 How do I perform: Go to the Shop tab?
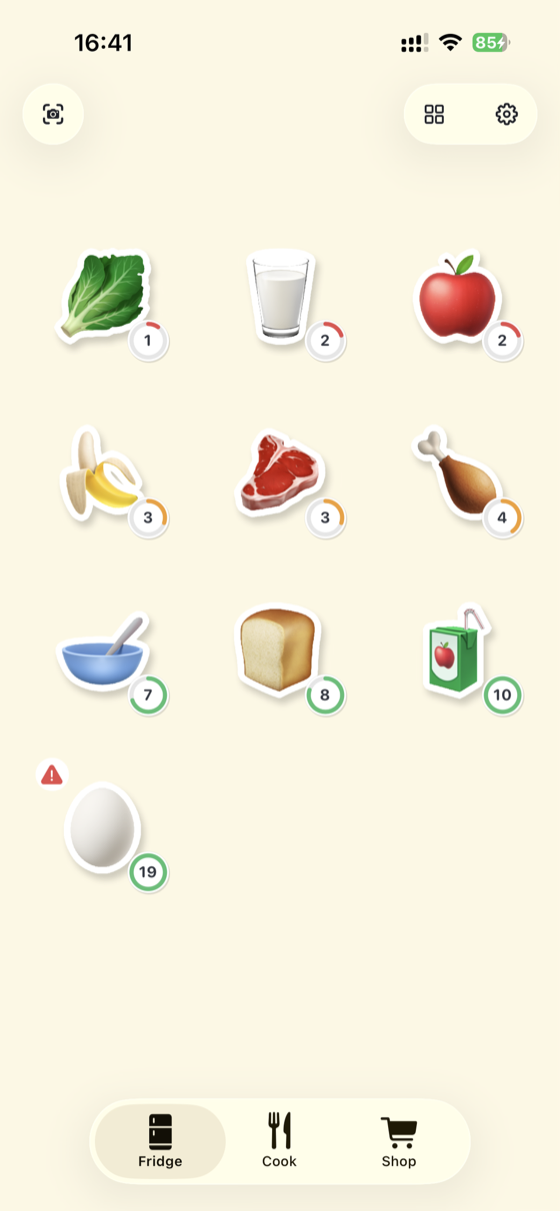click(399, 1141)
